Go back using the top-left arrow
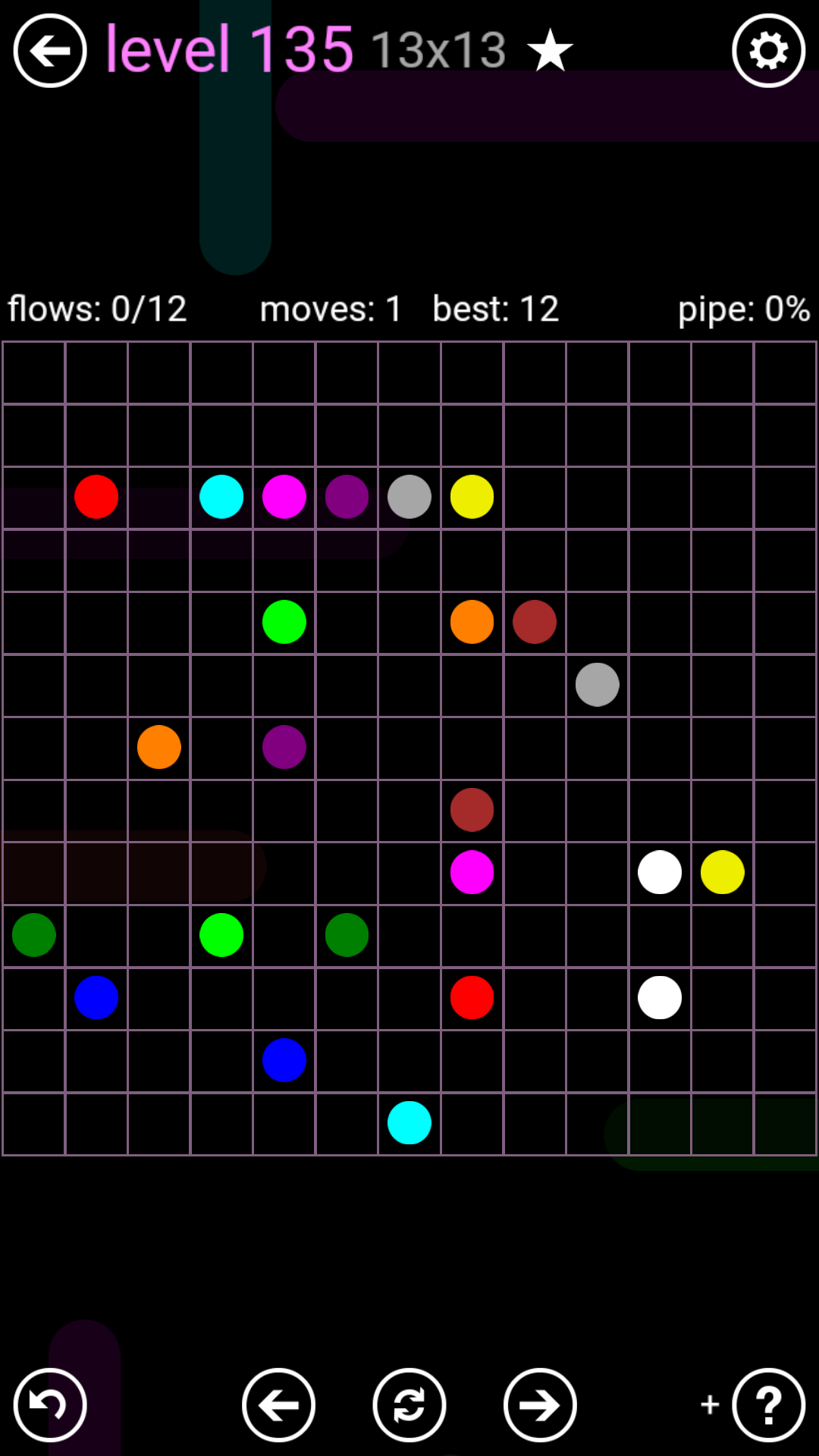 coord(50,51)
